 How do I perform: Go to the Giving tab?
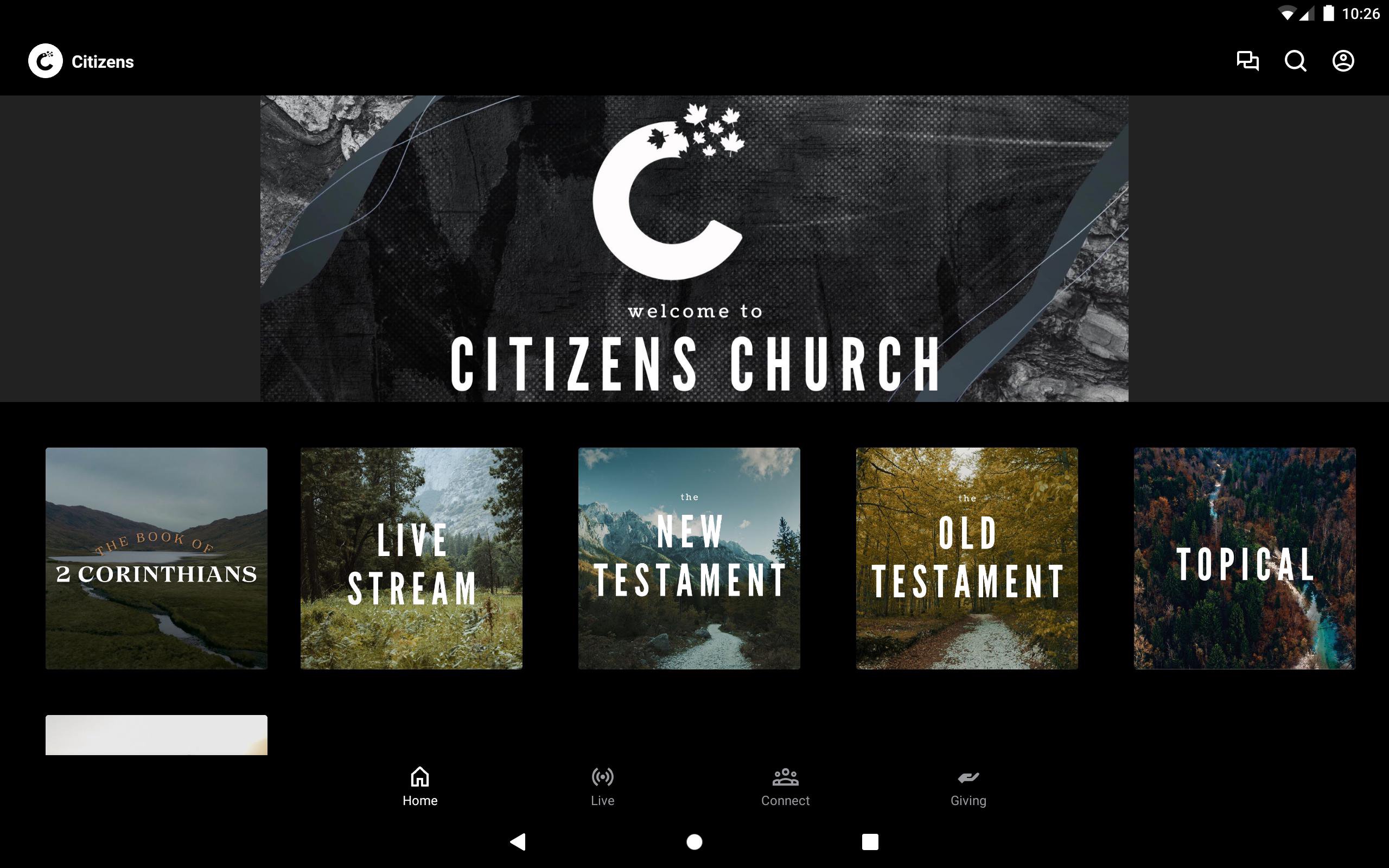(x=968, y=787)
